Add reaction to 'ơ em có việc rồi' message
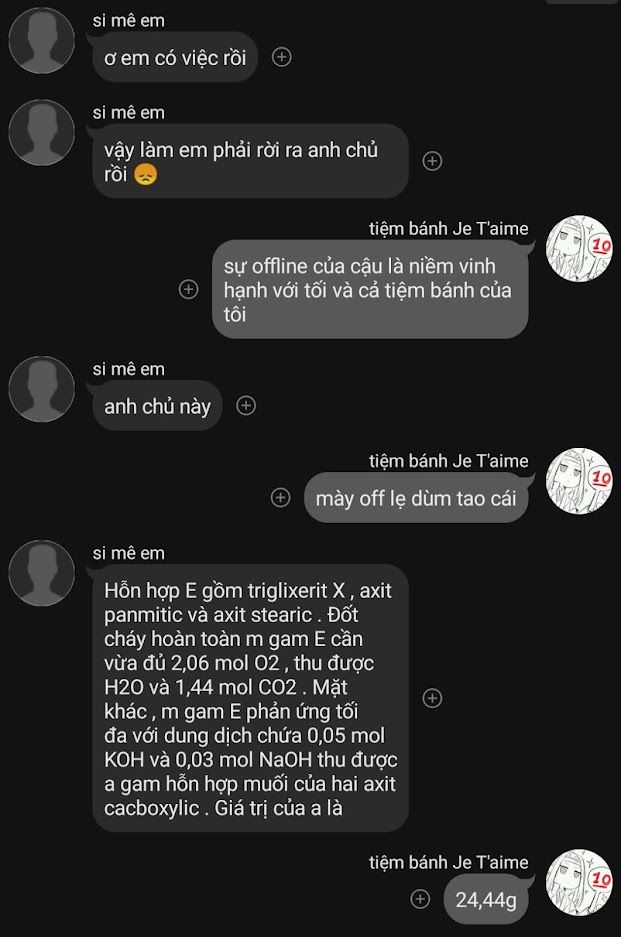 pos(282,57)
